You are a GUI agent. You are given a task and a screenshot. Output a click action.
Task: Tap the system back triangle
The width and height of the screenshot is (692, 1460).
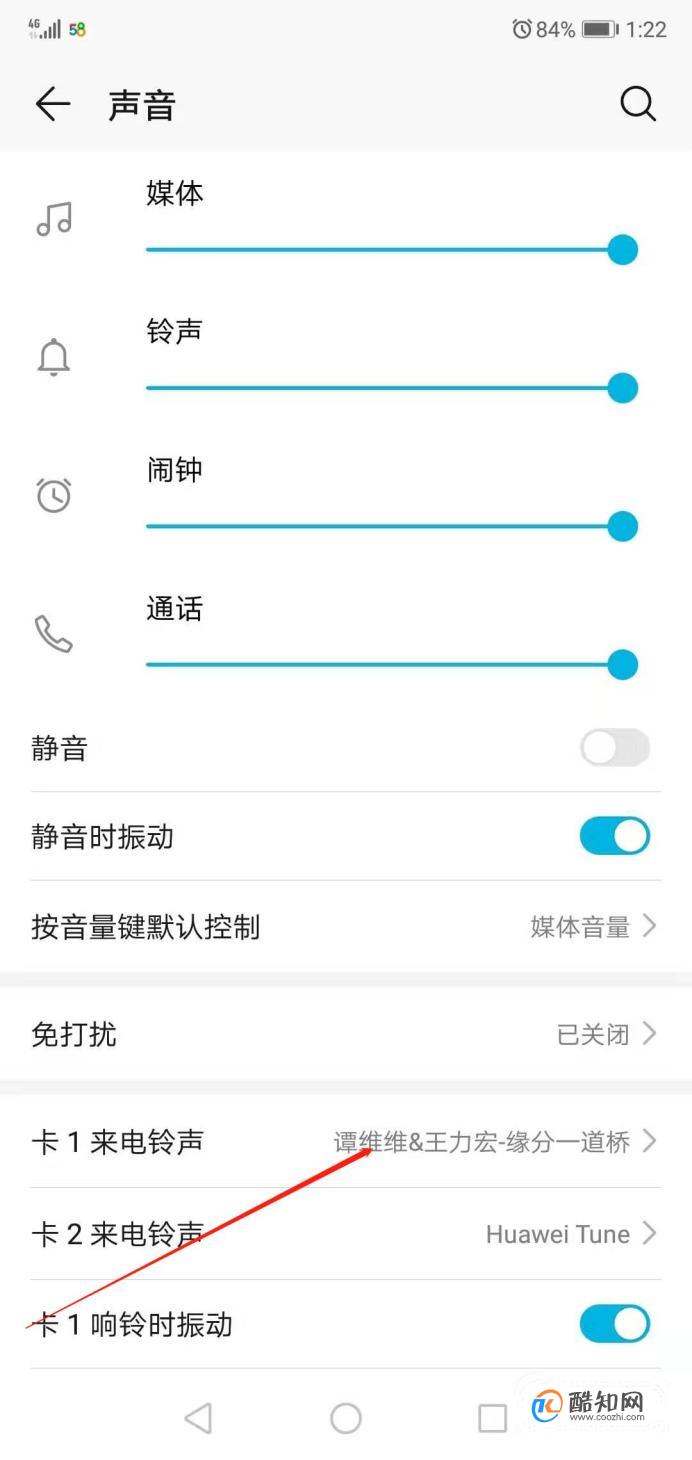click(x=198, y=1417)
